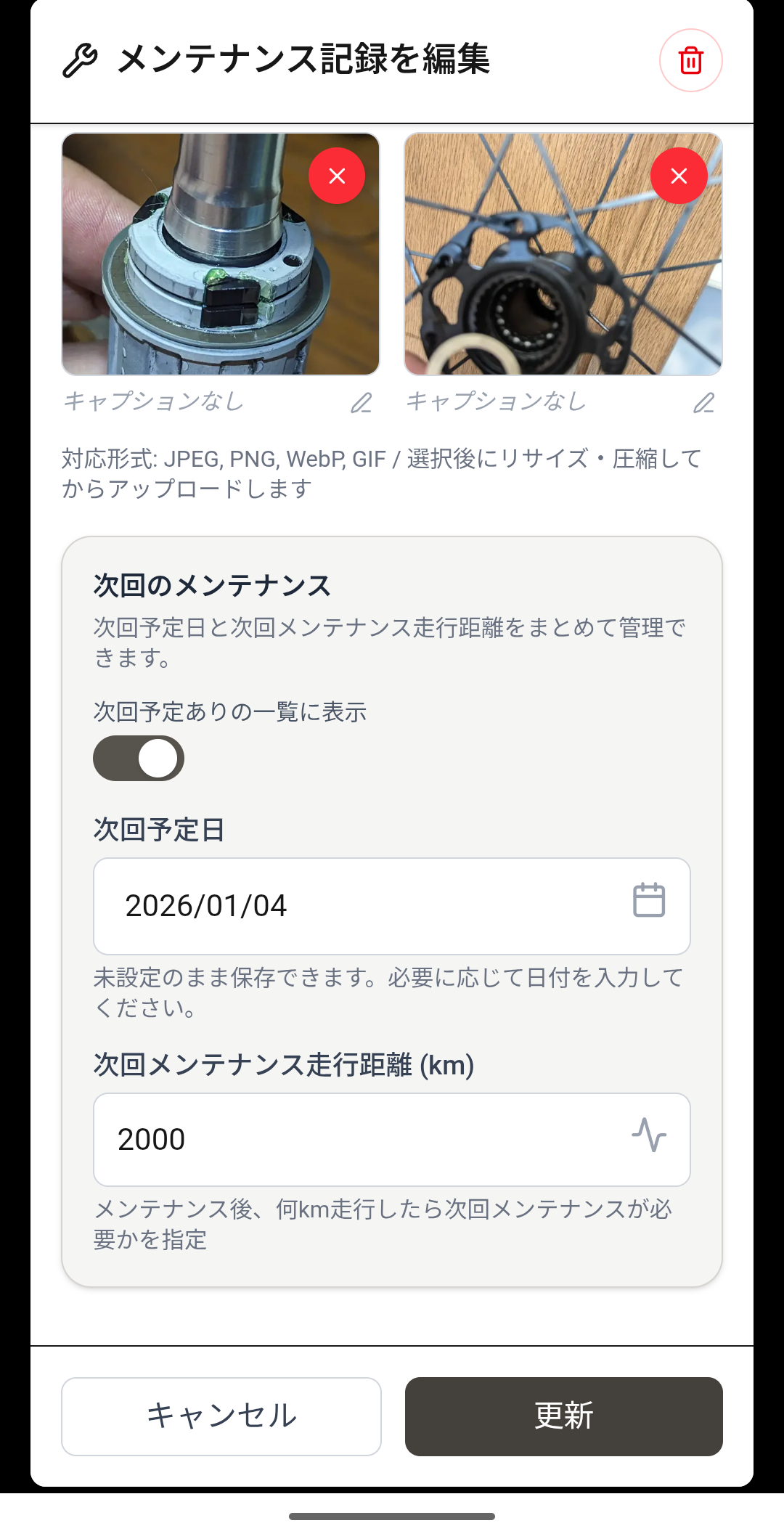Save changes with the 更新 button
The image size is (784, 1539).
(563, 1416)
